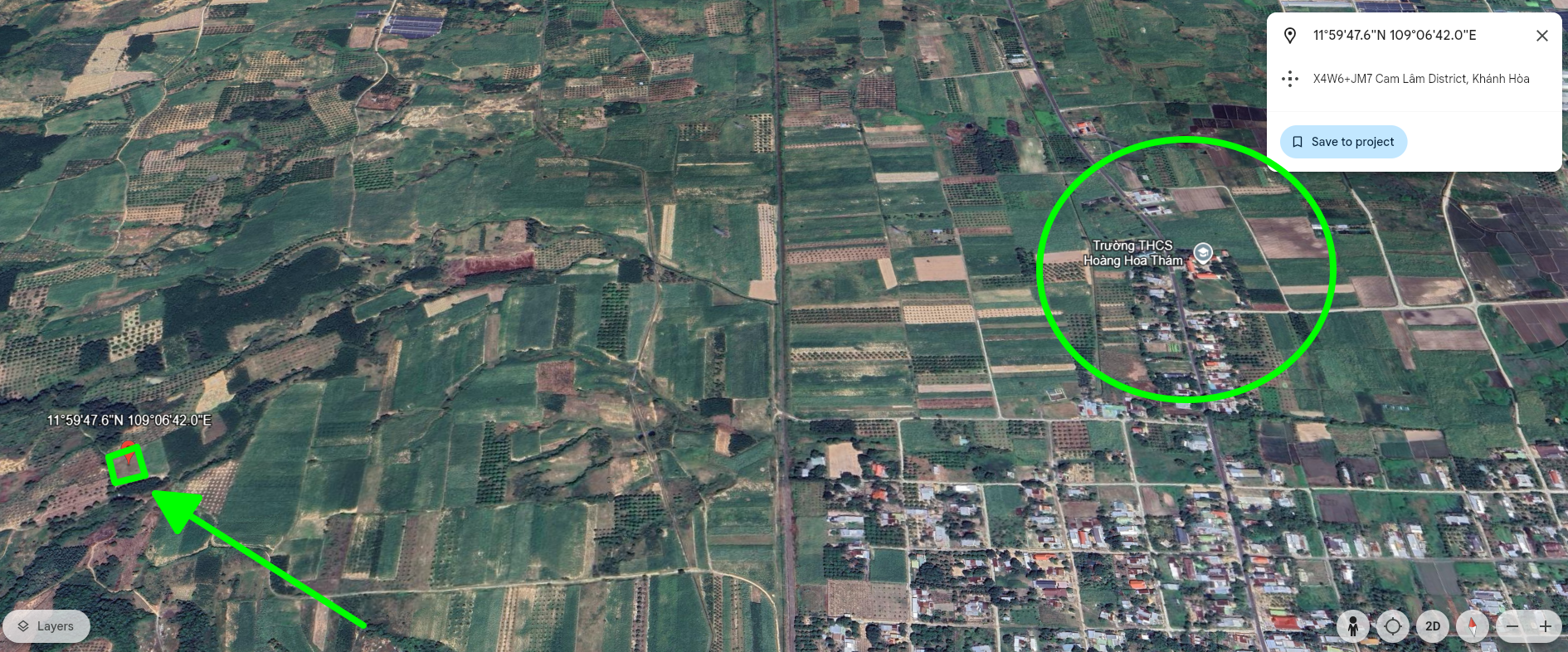Zoom out with the minus button
Image resolution: width=1568 pixels, height=652 pixels.
click(x=1512, y=626)
